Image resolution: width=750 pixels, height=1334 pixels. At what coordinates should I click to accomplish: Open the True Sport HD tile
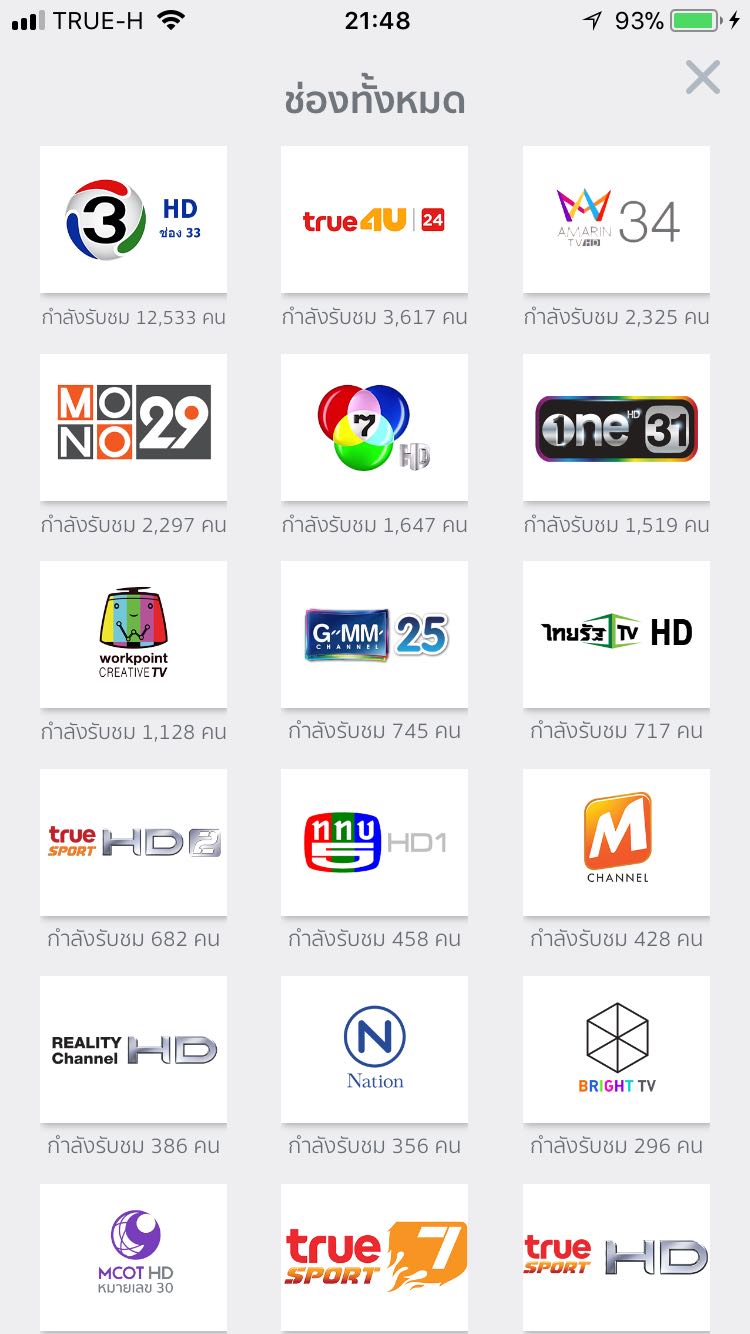[616, 1257]
